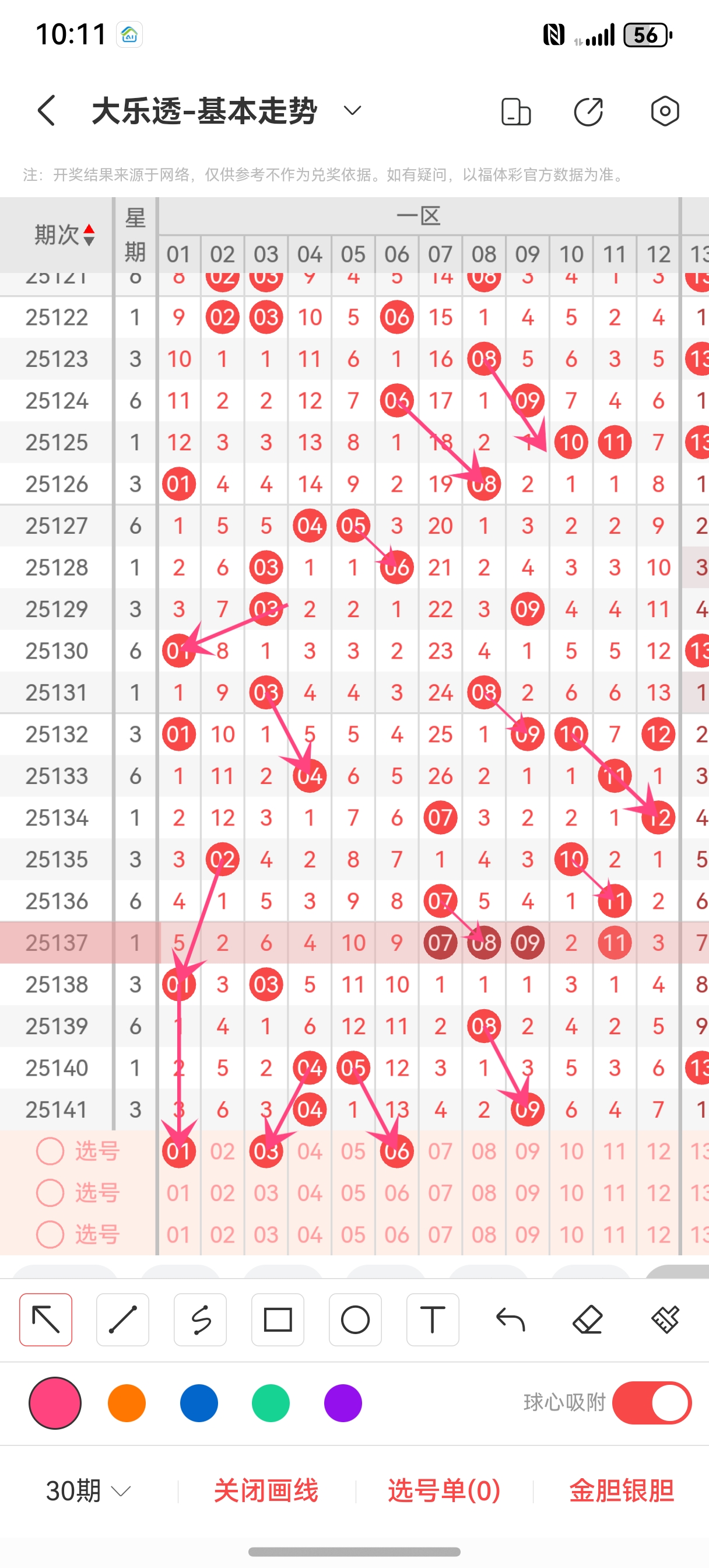This screenshot has height=1568, width=709.
Task: Turn off the 球心吸附 switch
Action: (651, 1403)
